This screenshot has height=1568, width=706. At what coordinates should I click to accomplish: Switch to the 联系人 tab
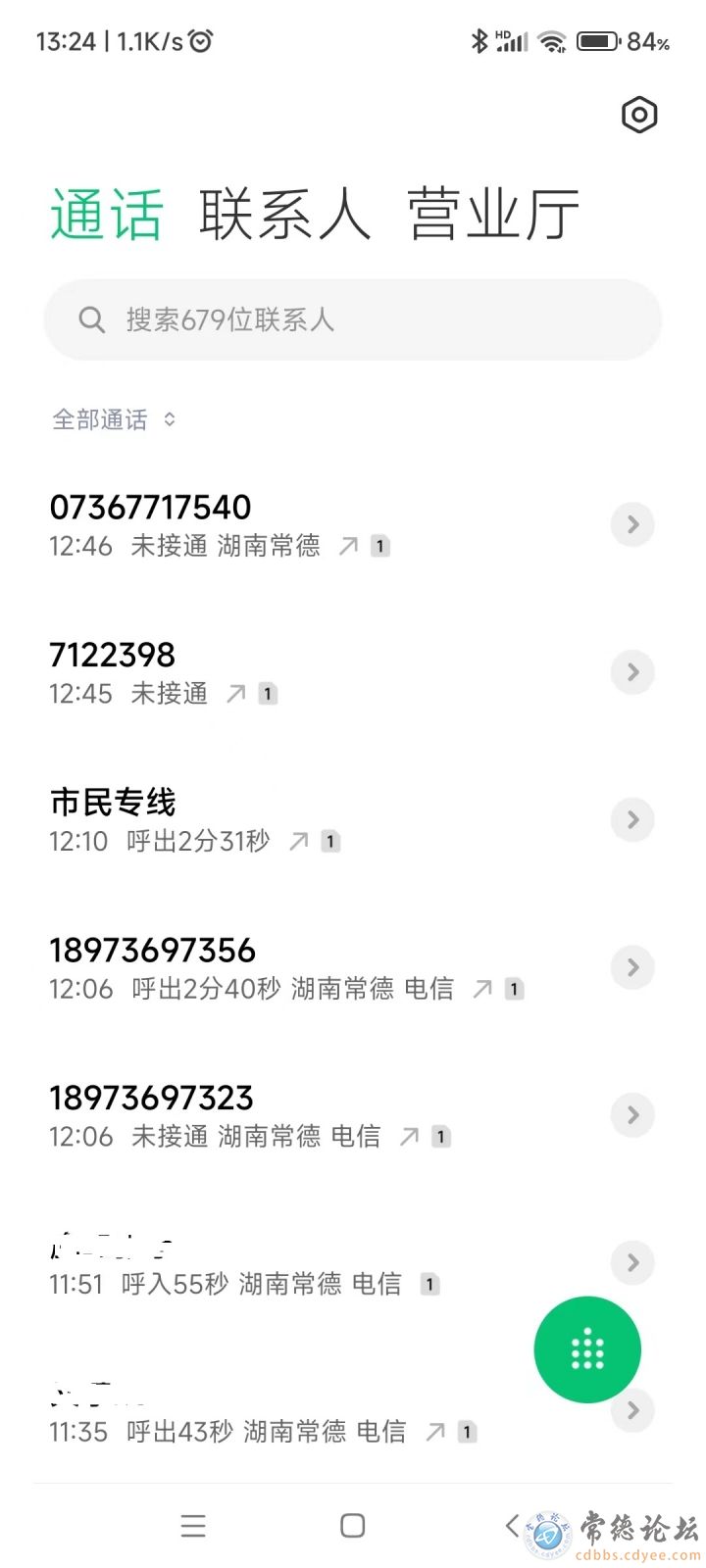tap(285, 214)
